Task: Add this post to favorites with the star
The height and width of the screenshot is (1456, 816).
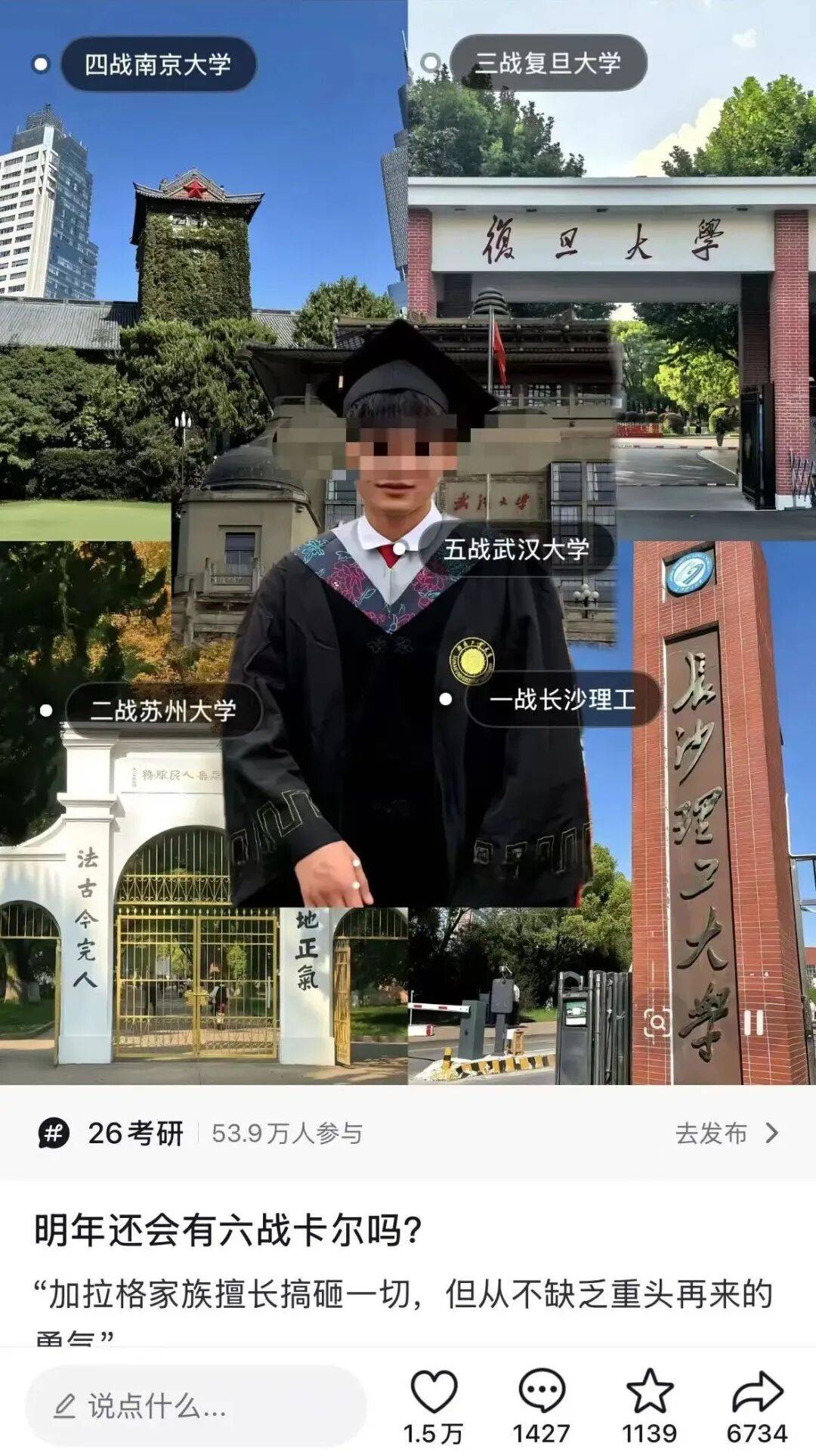Action: point(649,1392)
